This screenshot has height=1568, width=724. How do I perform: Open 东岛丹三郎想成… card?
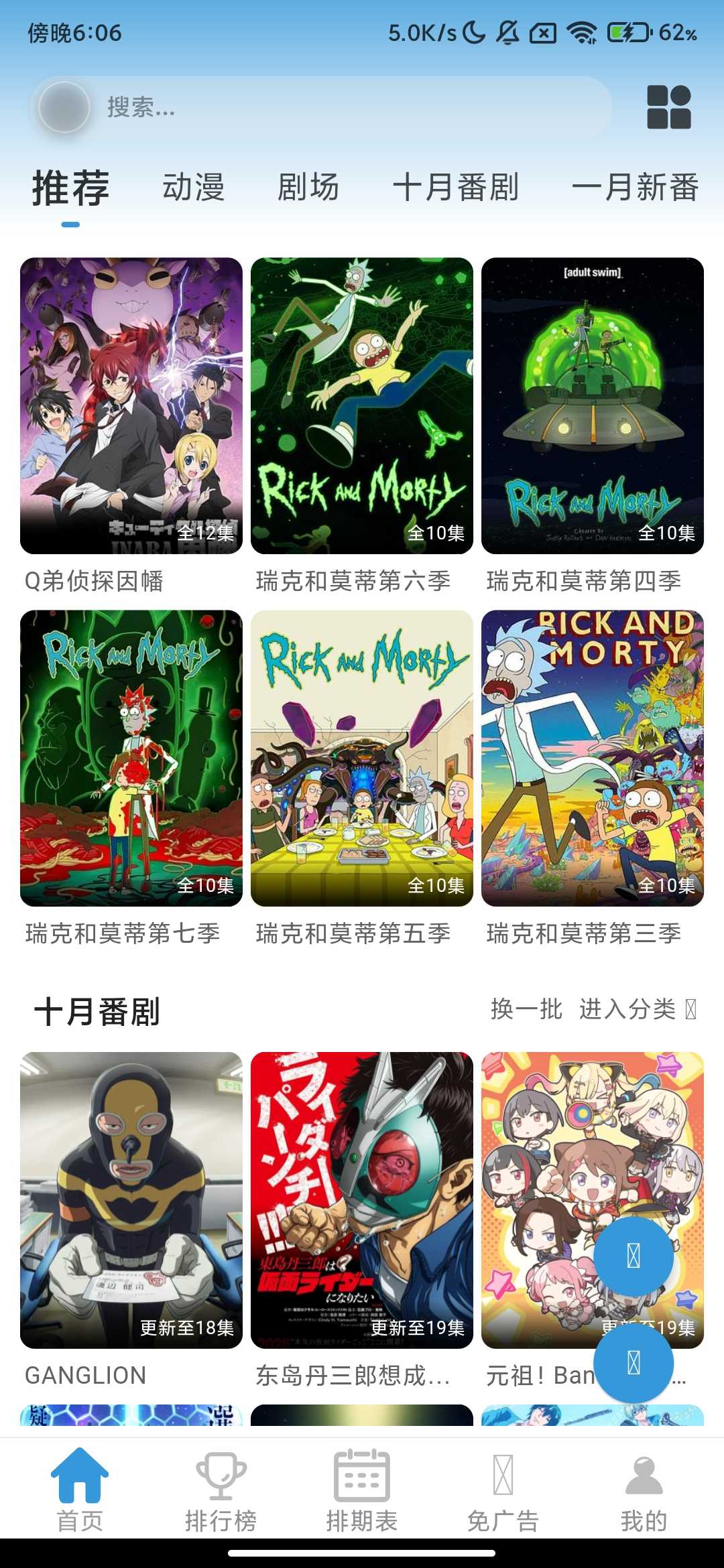[x=362, y=1199]
